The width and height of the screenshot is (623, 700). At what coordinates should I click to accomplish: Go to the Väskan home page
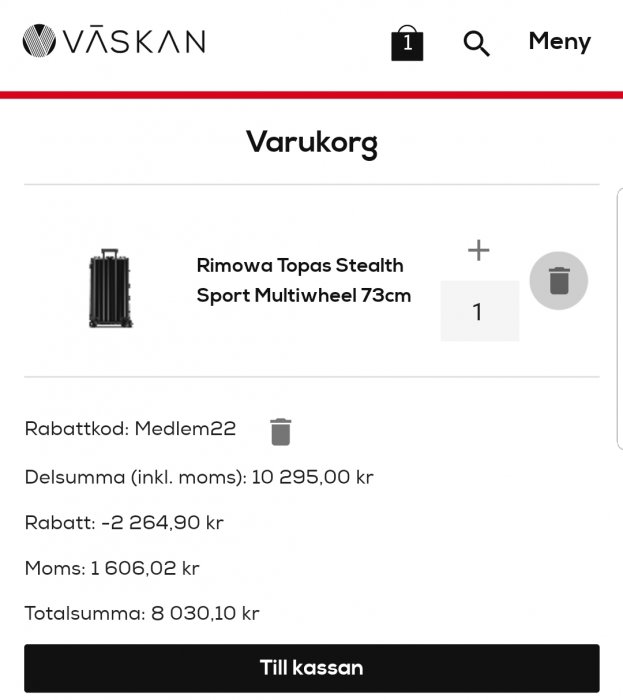[114, 41]
